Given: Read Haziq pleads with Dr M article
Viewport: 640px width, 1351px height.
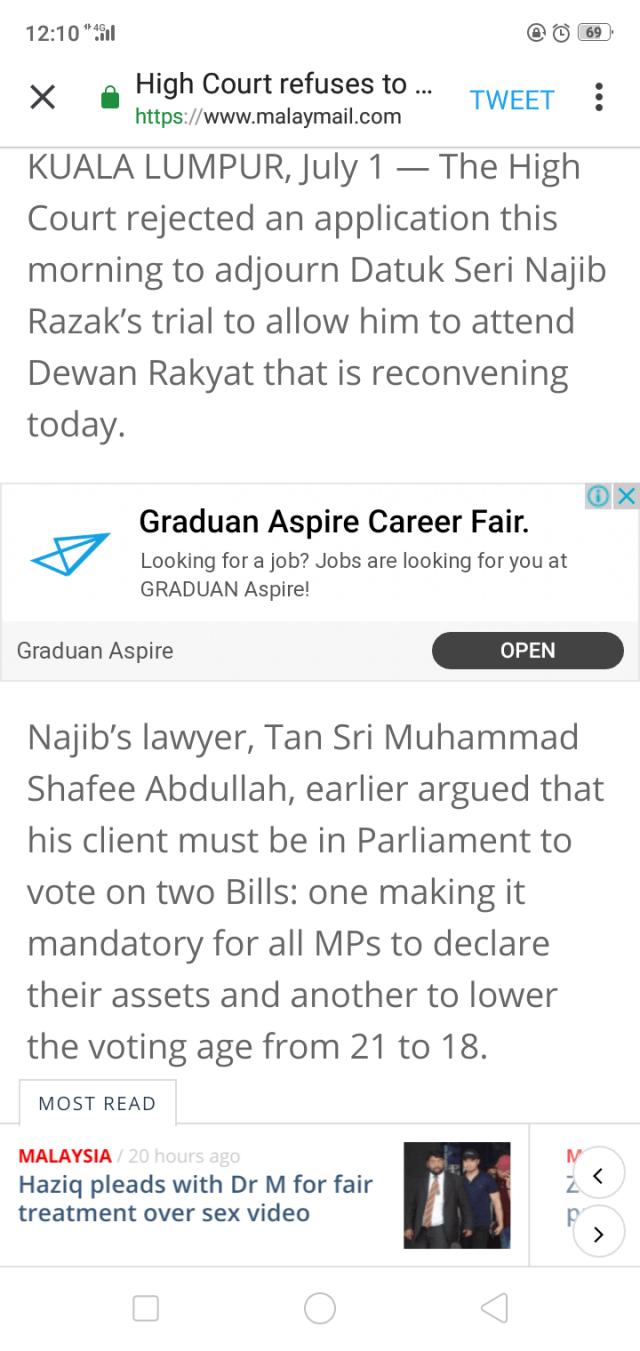Looking at the screenshot, I should point(195,1198).
